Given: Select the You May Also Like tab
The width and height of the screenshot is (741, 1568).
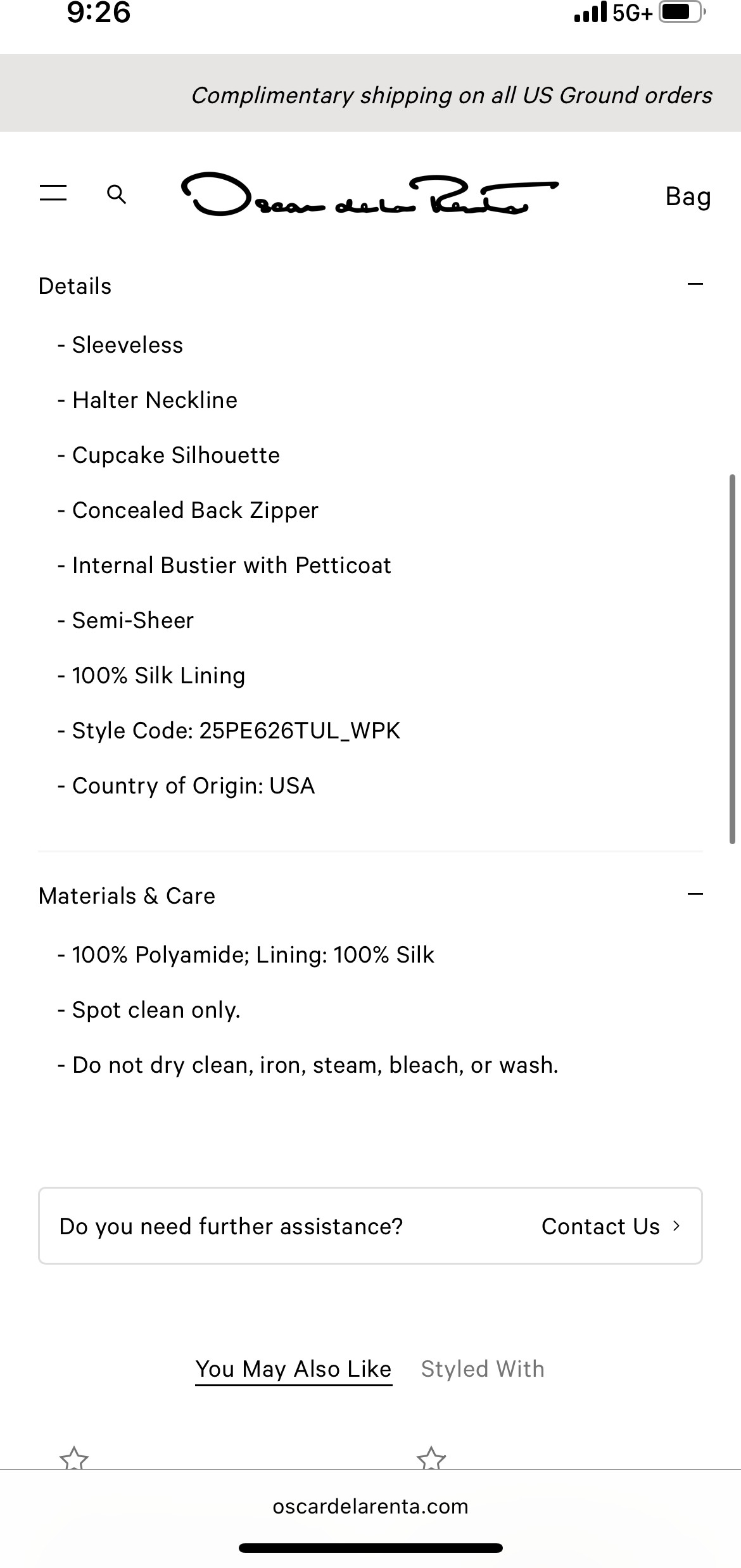Looking at the screenshot, I should (293, 1369).
